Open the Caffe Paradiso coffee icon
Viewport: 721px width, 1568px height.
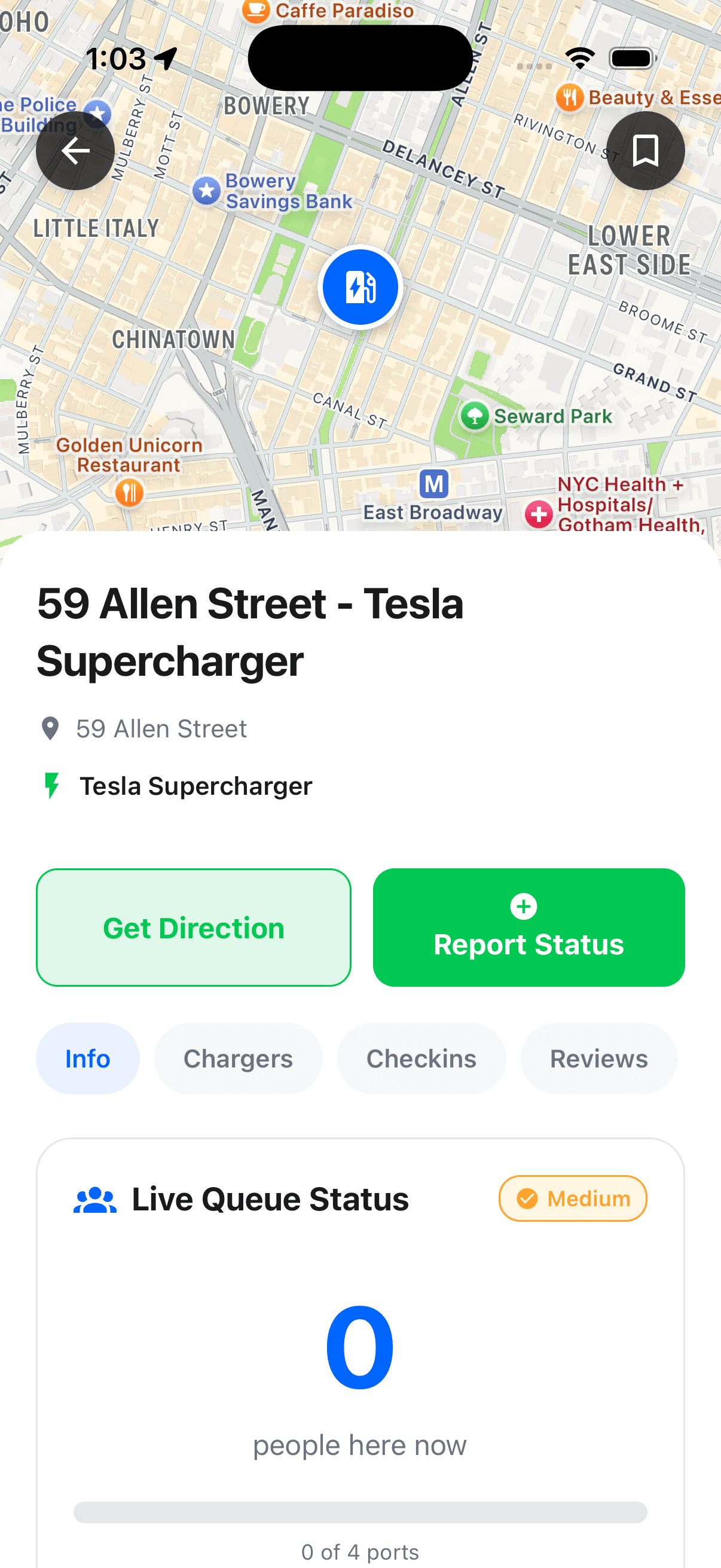pyautogui.click(x=256, y=11)
